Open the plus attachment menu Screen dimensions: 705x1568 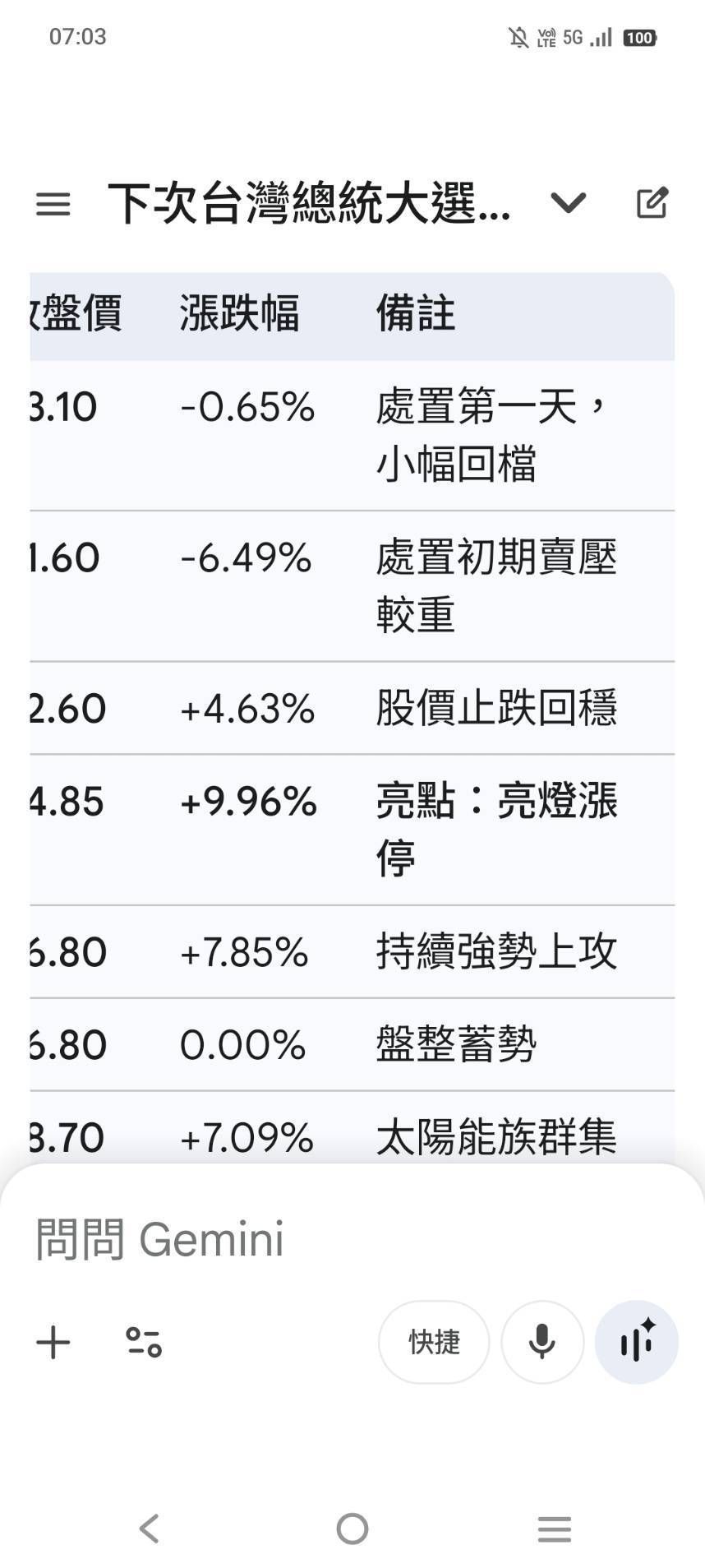click(x=53, y=1343)
